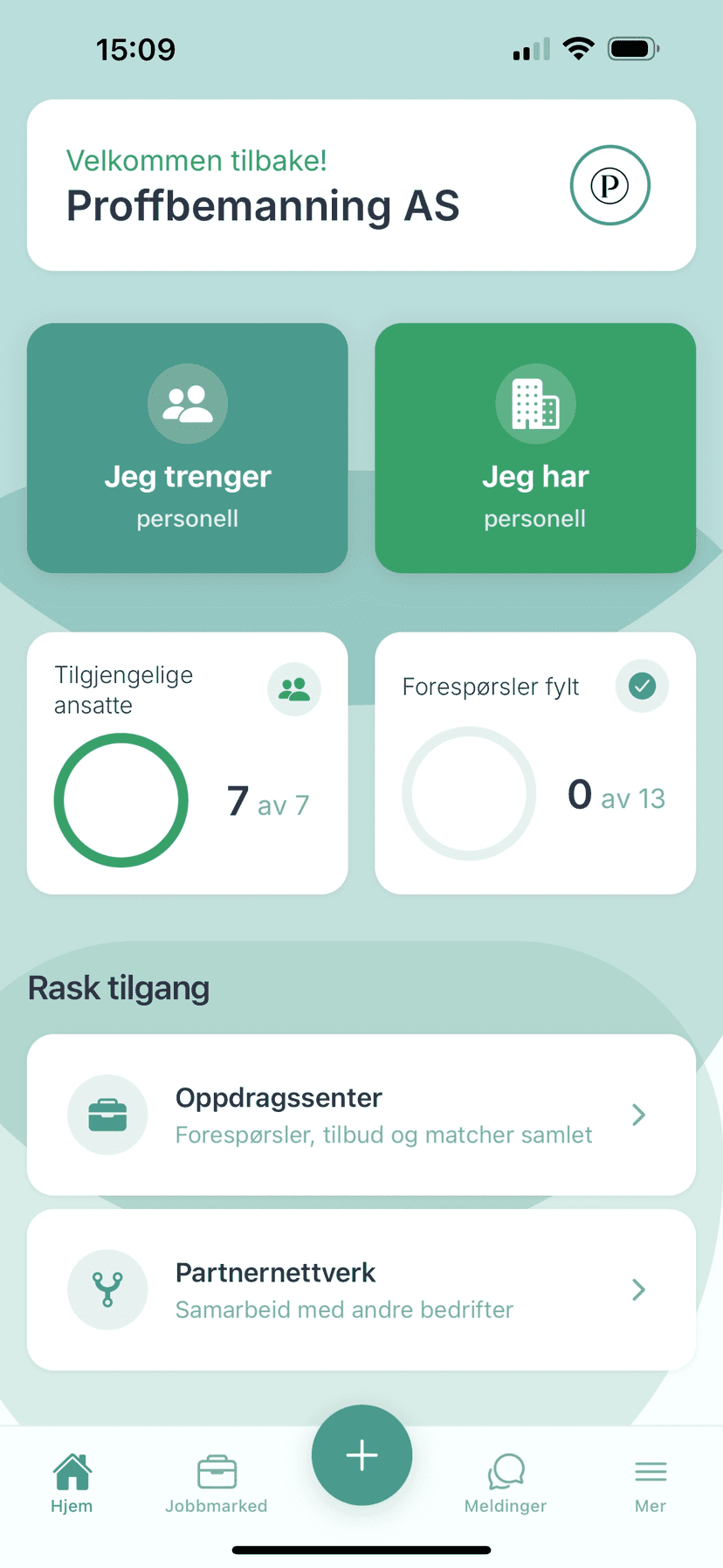Screen dimensions: 723x1568
Task: Tap the green checkmark on Forespørsler fylt
Action: point(642,687)
